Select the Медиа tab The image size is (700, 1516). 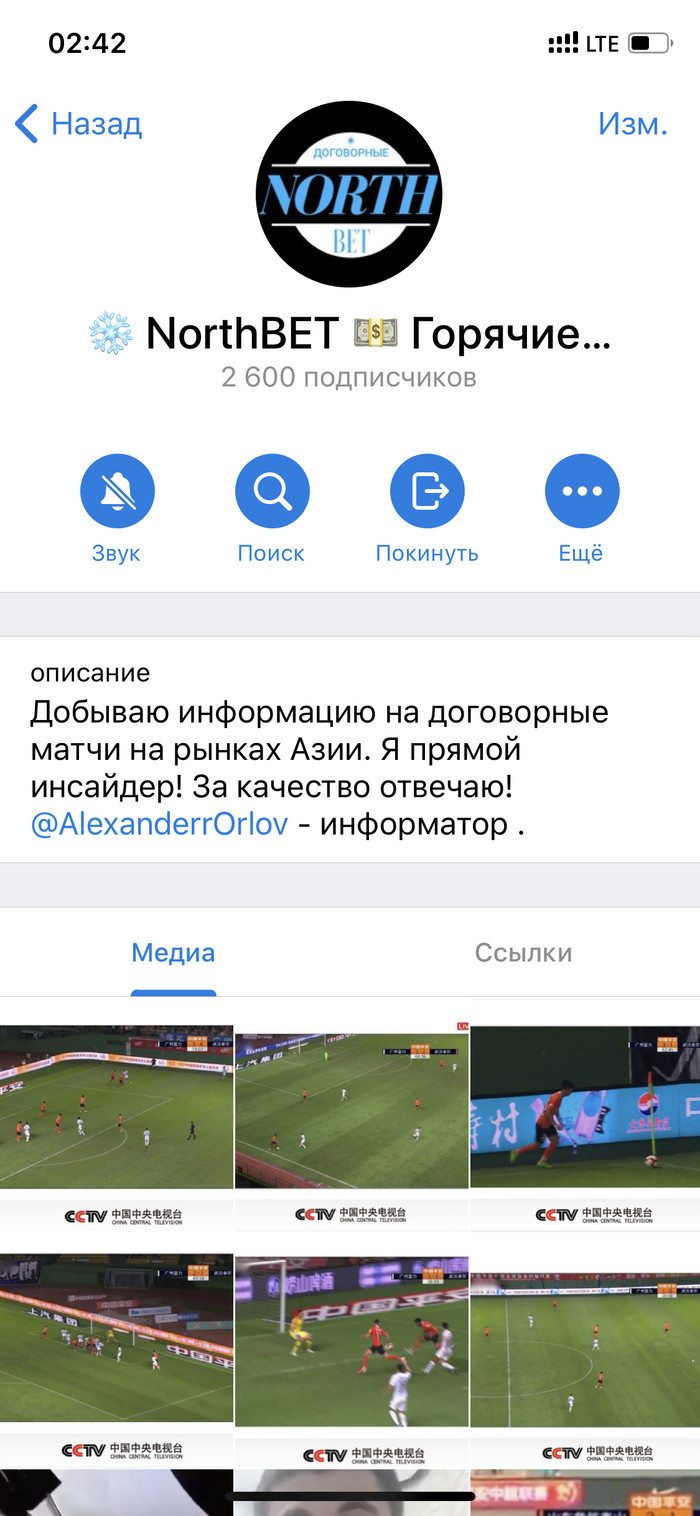[x=173, y=953]
